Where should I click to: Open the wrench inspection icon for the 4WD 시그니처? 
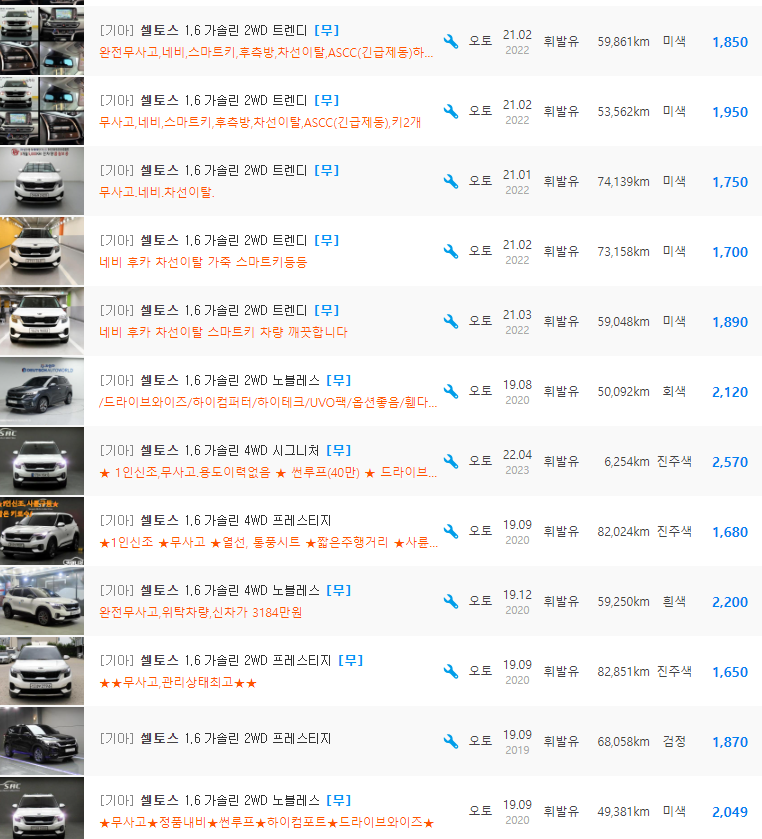(451, 461)
